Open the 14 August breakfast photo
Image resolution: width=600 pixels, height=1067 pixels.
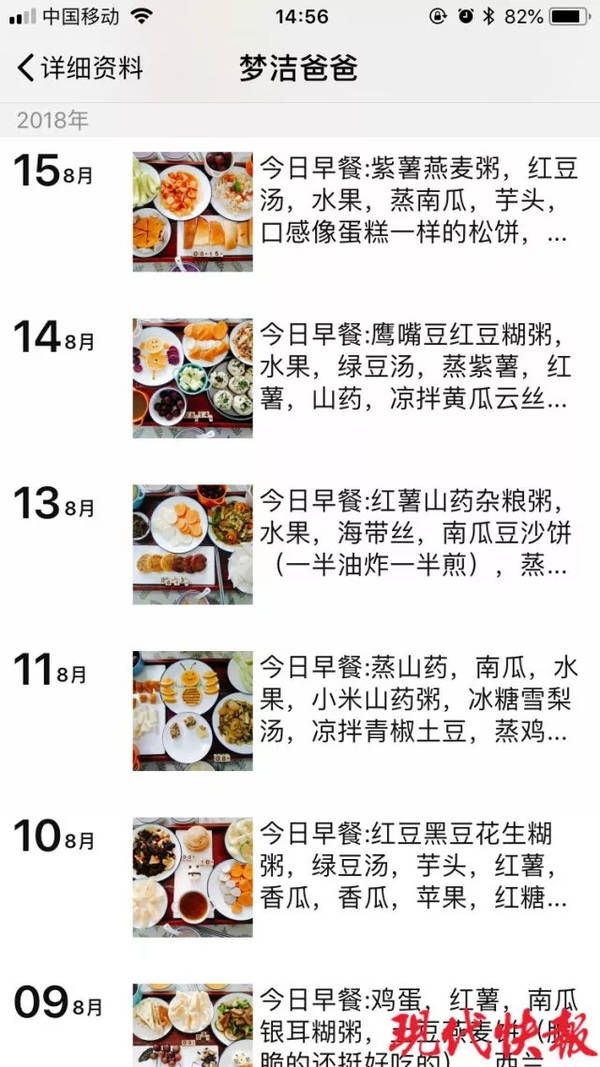pyautogui.click(x=193, y=378)
